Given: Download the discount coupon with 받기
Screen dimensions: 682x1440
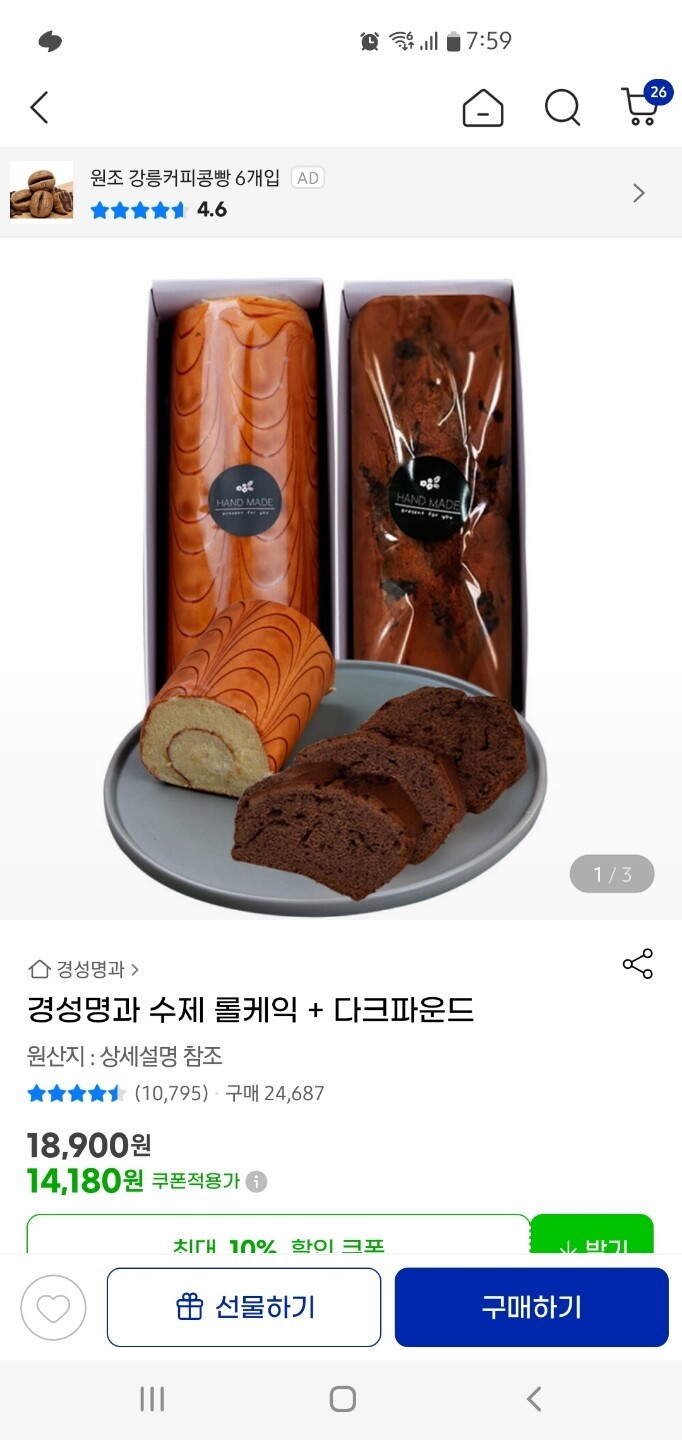Looking at the screenshot, I should point(592,1238).
